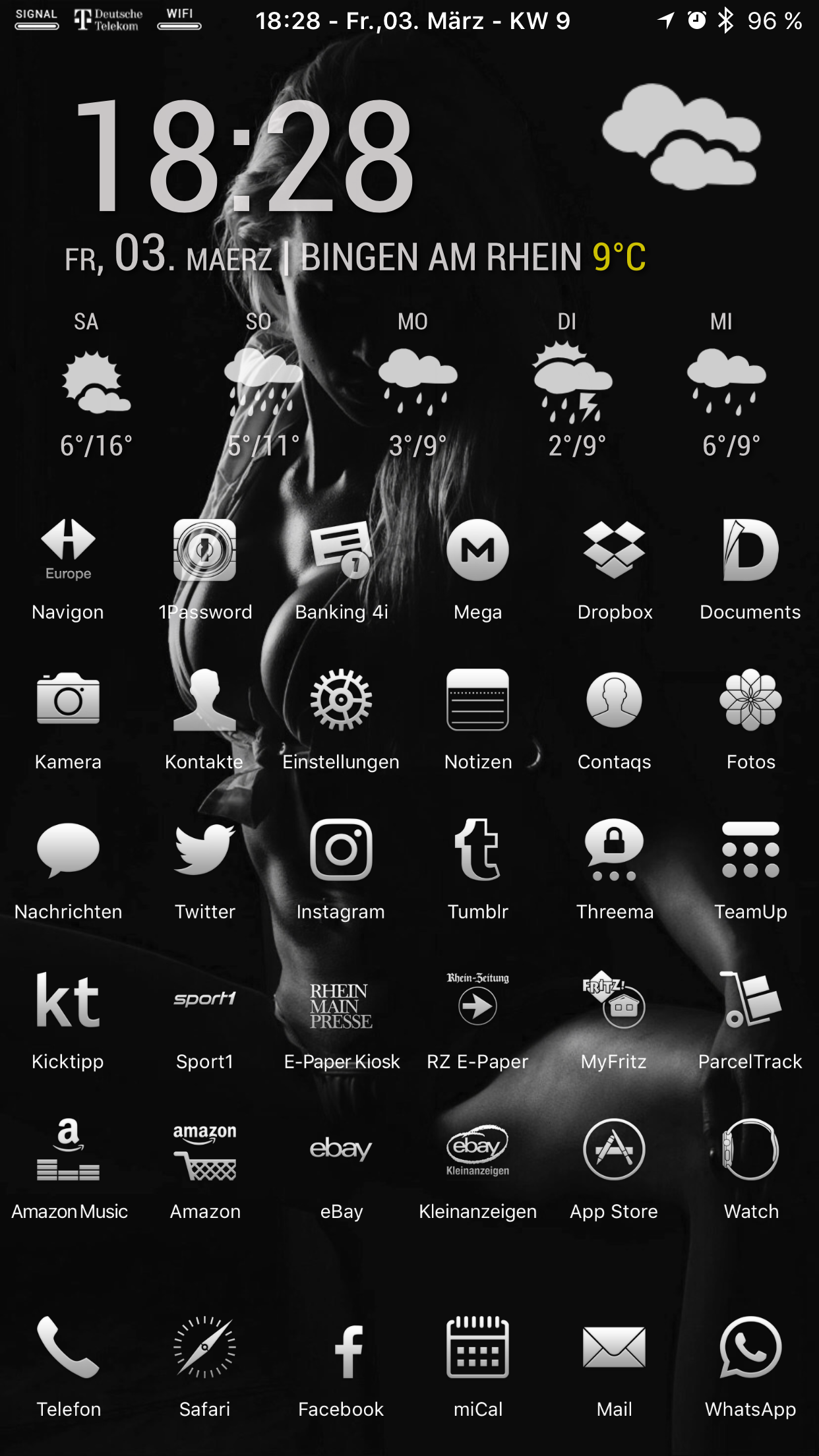Launch the 1Password app
This screenshot has height=1456, width=819.
[x=204, y=551]
